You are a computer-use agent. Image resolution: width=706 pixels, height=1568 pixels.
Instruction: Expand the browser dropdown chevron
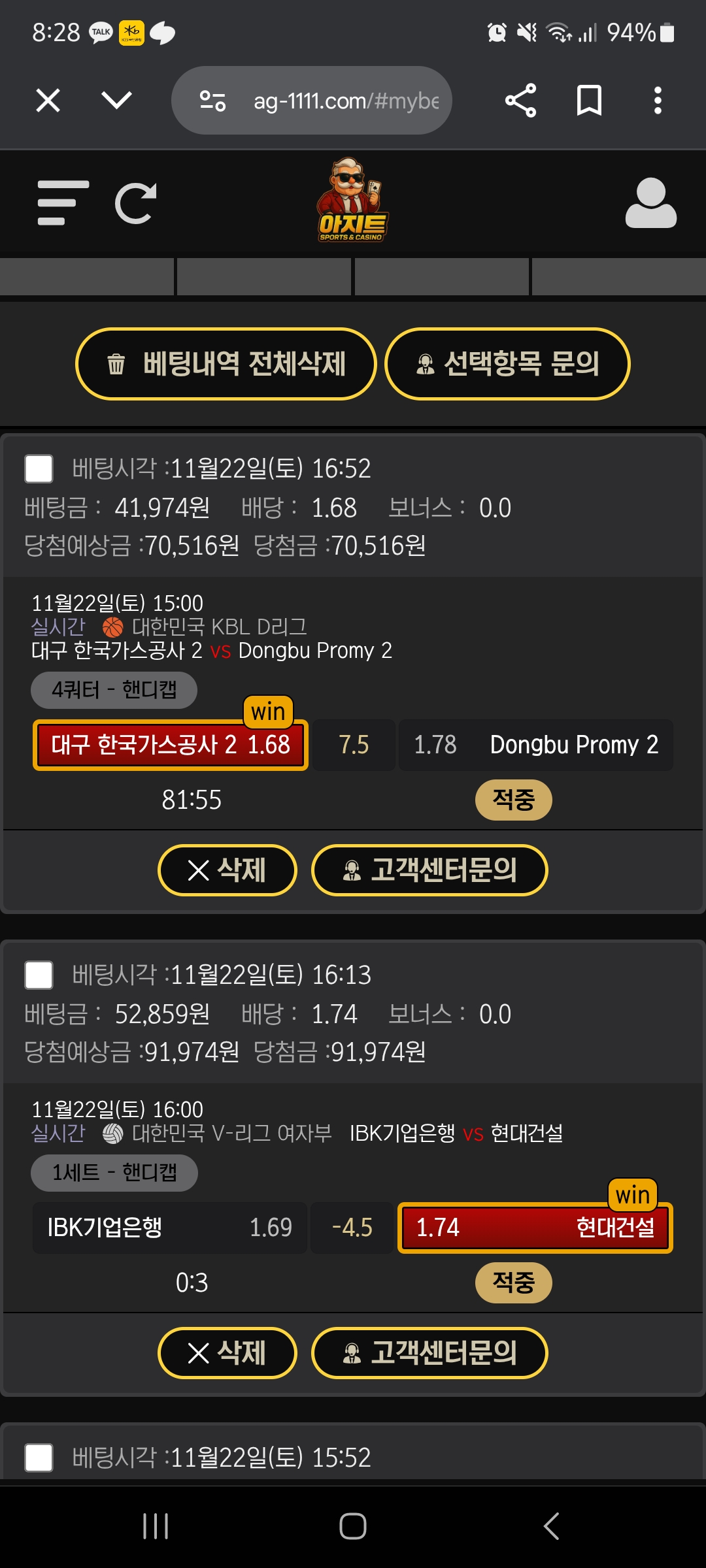[117, 101]
